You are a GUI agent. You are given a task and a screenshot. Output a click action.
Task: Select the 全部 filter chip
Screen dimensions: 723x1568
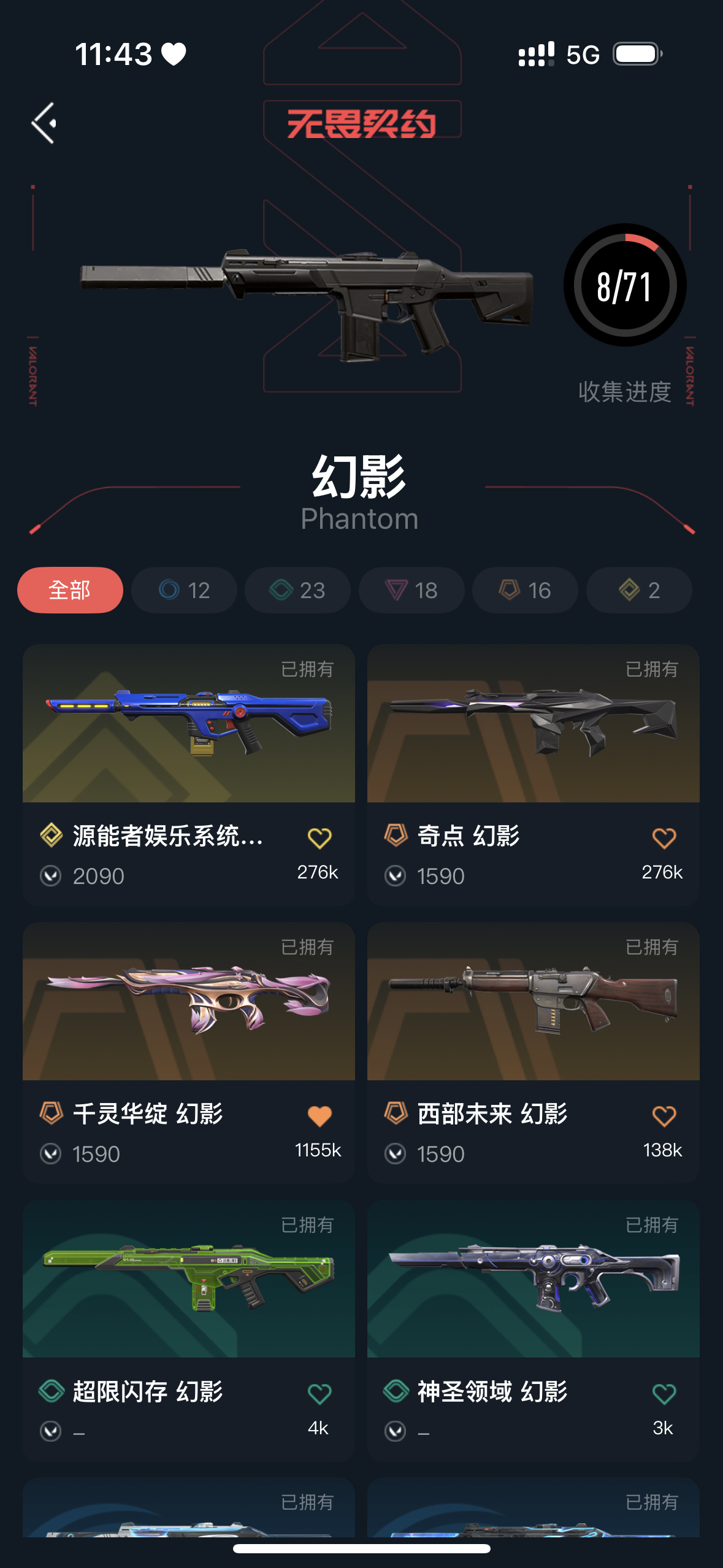click(x=70, y=590)
